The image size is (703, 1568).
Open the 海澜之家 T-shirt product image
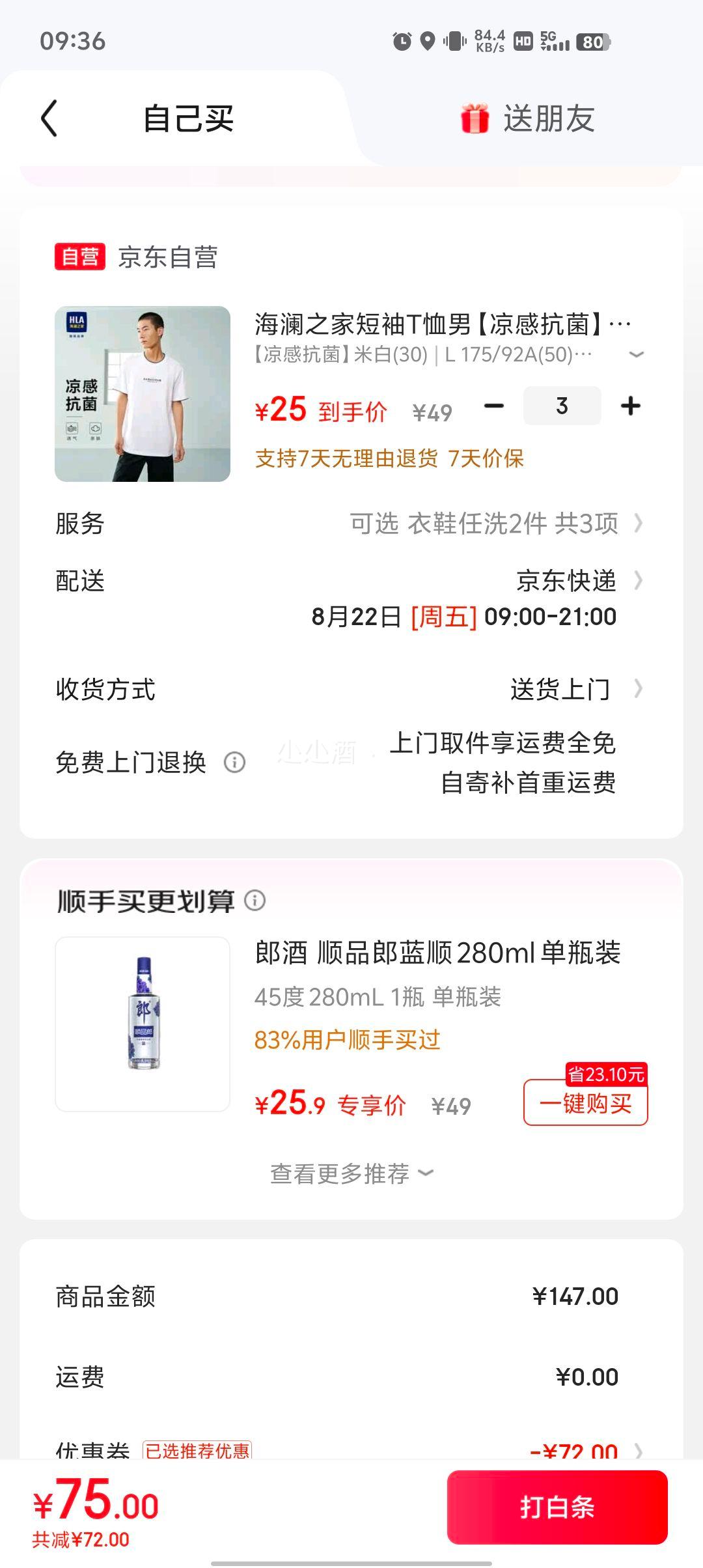[143, 394]
